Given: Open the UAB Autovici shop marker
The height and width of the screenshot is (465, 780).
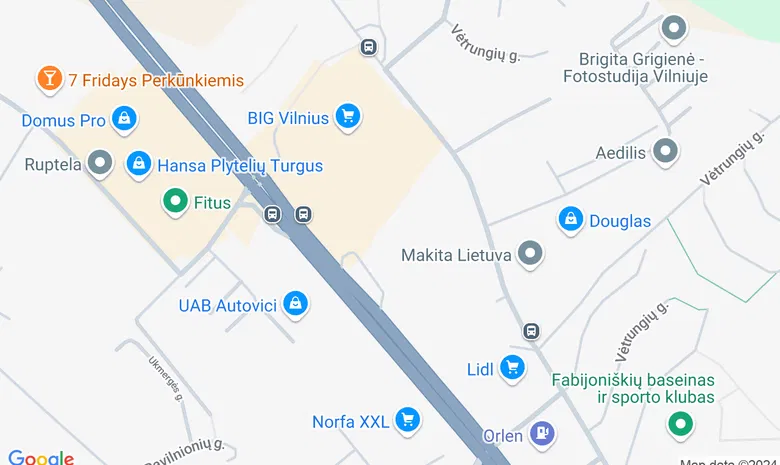Looking at the screenshot, I should 295,304.
